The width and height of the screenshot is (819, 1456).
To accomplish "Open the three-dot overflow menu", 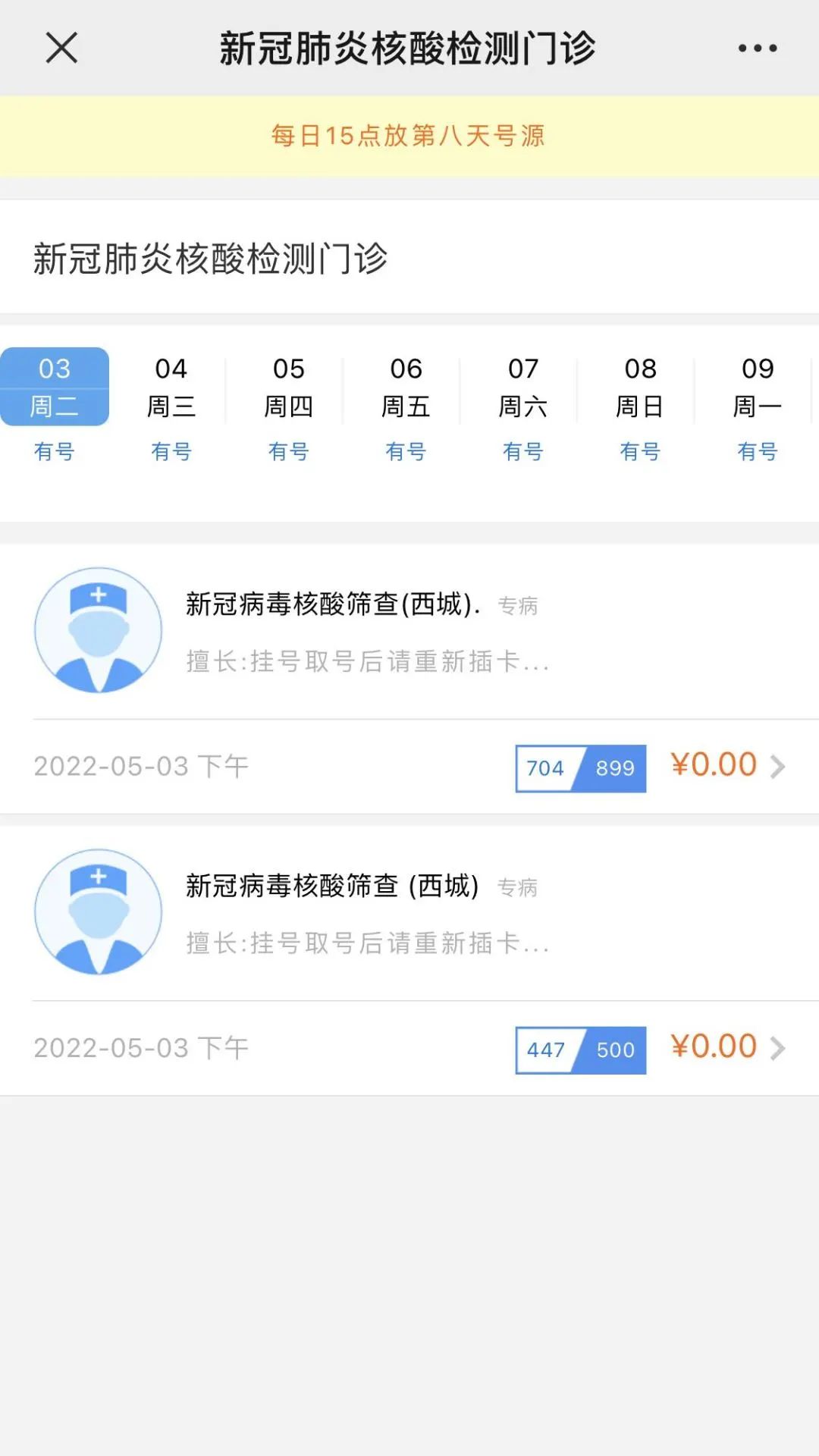I will click(757, 48).
